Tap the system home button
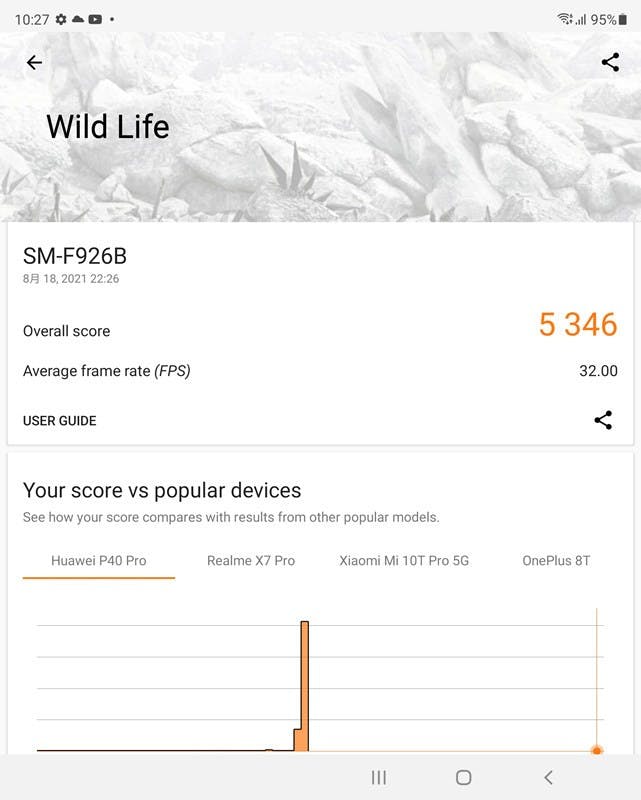 463,777
